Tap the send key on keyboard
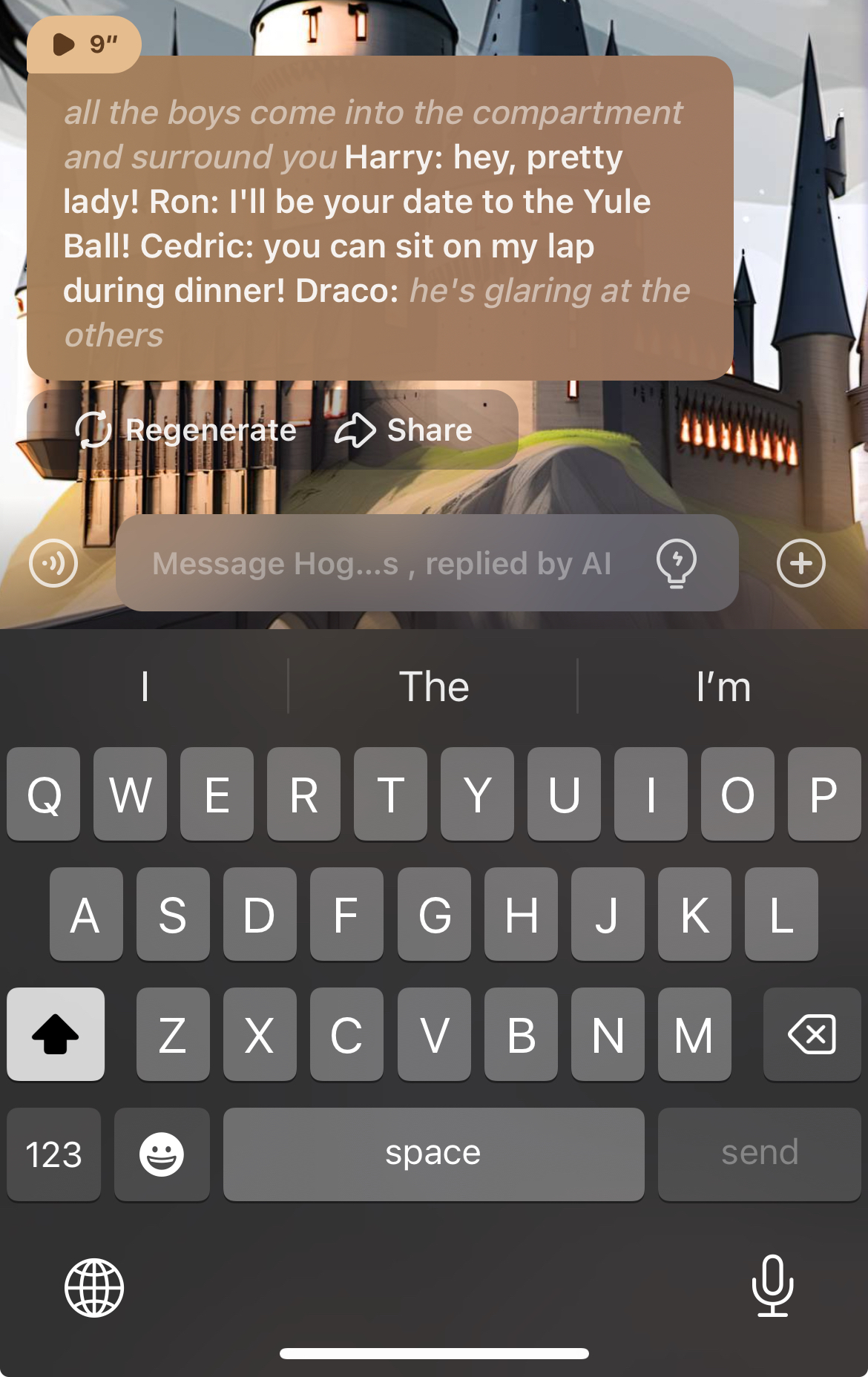 (x=759, y=1154)
